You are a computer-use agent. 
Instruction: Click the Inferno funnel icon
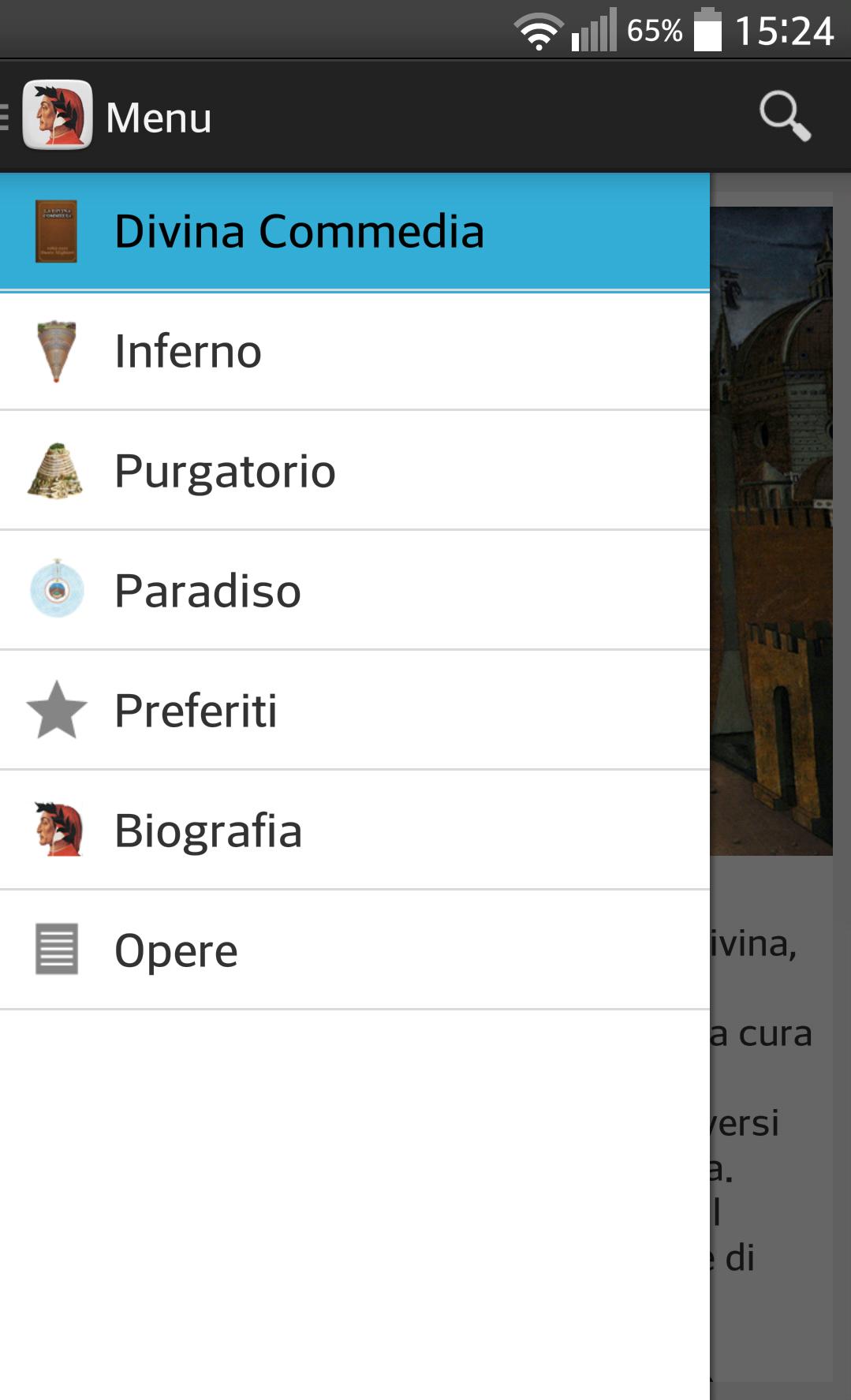coord(54,352)
